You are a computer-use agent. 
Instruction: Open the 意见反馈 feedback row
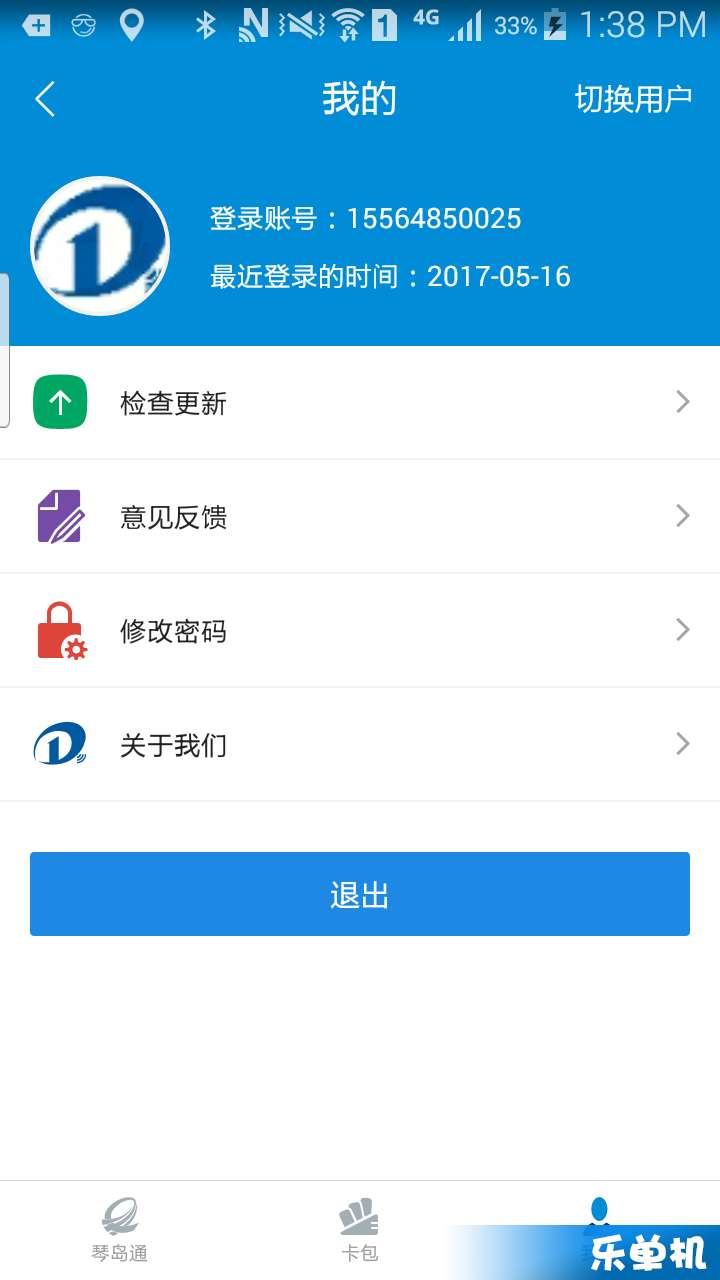click(x=360, y=517)
